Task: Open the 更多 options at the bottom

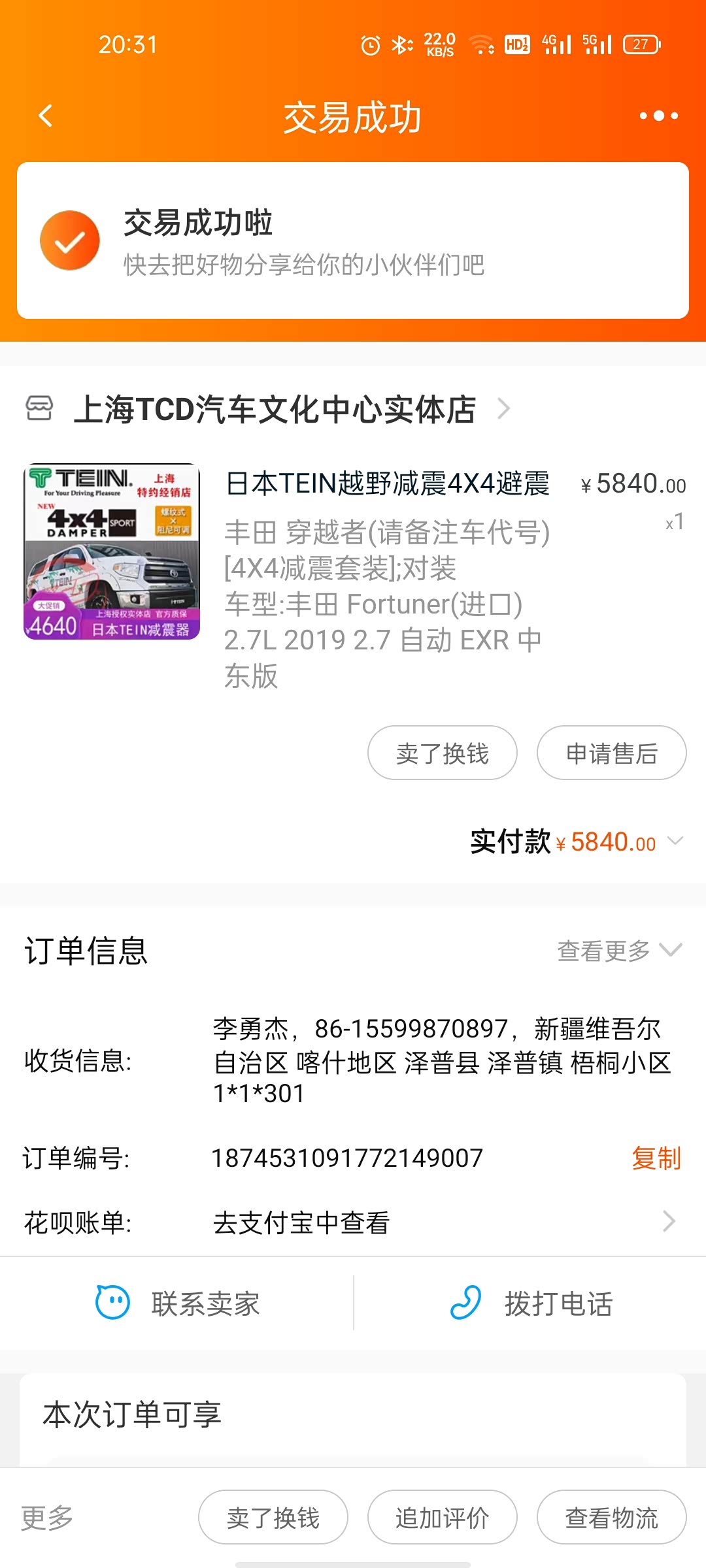Action: pos(46,1517)
